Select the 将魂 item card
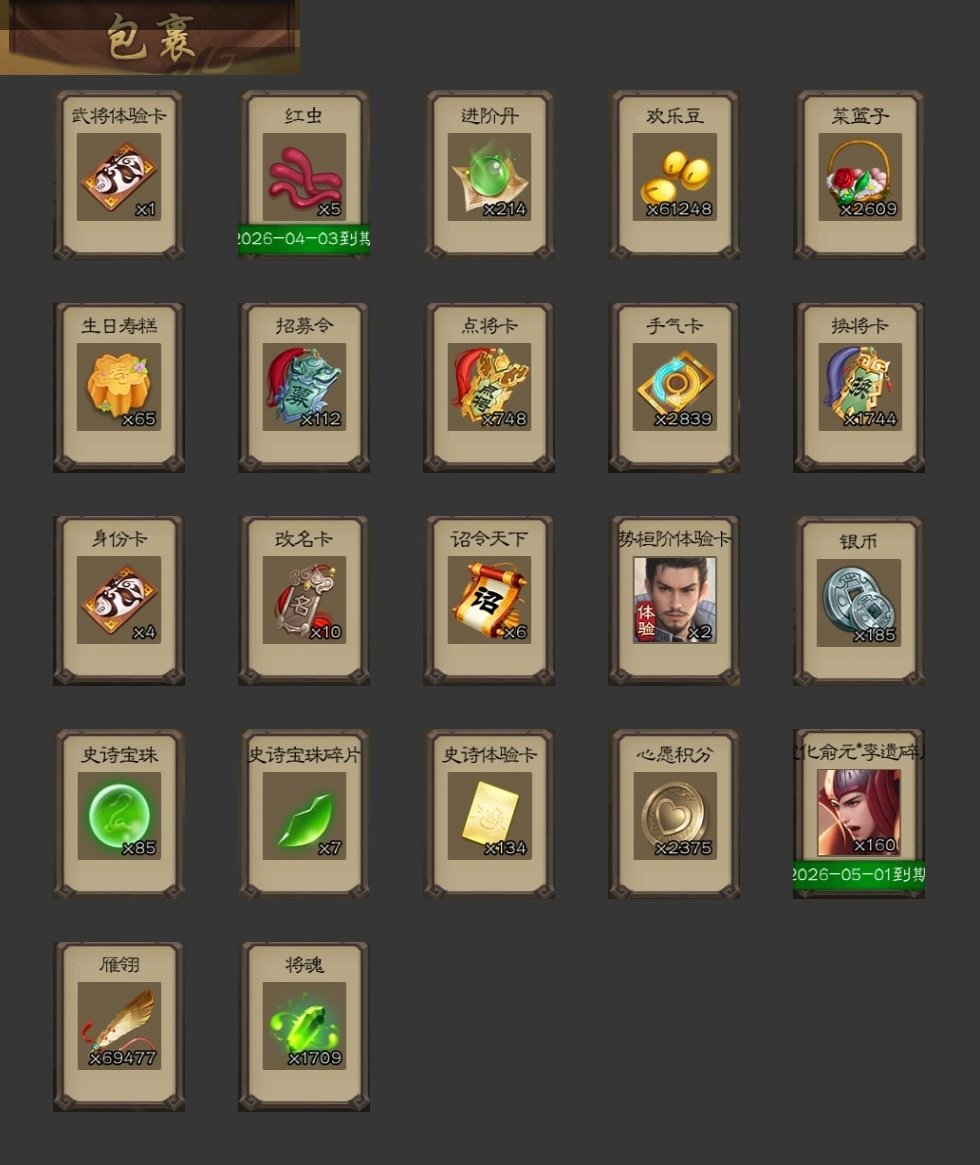 pyautogui.click(x=304, y=1026)
